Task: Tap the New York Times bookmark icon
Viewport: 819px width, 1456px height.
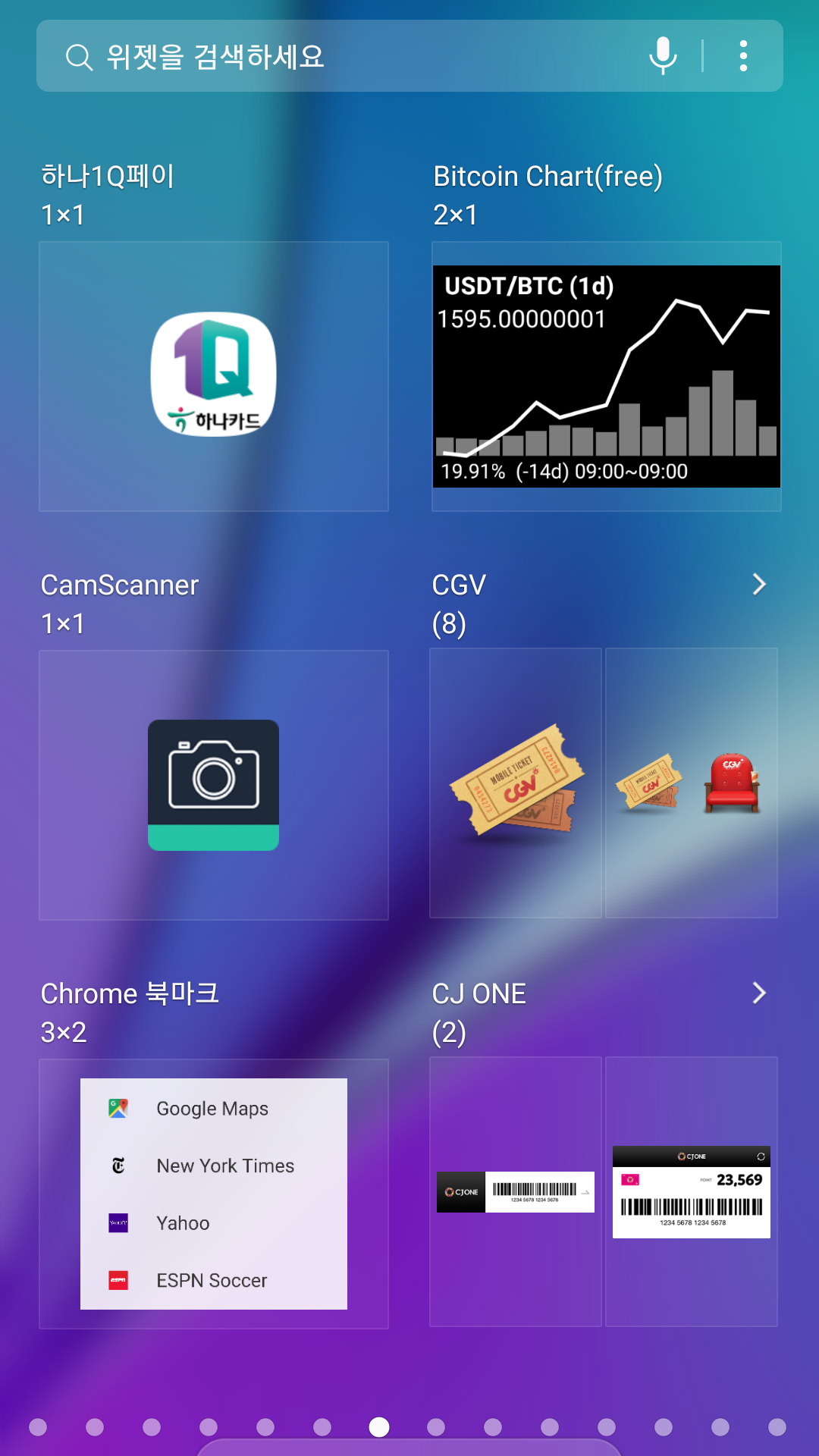Action: coord(119,1166)
